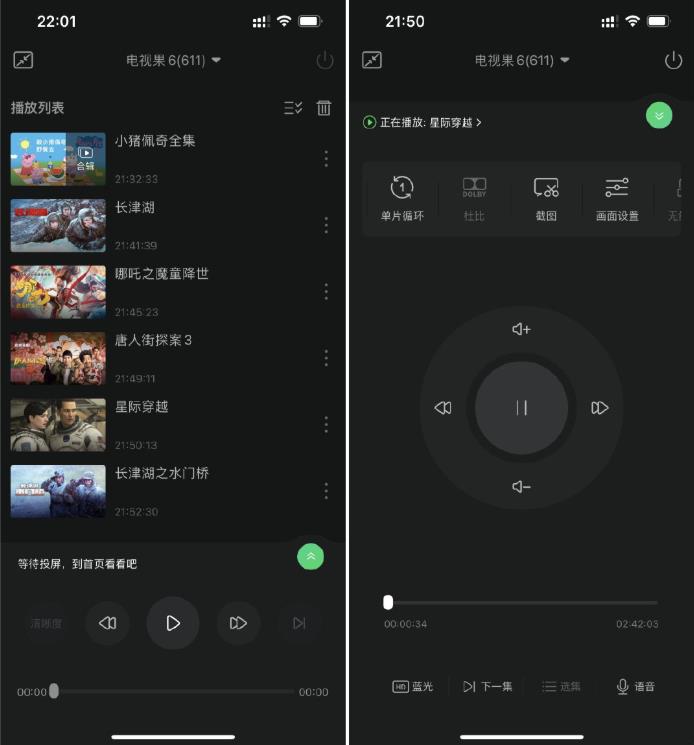Change quality via 蓝光
Viewport: 694px width, 745px height.
click(x=413, y=686)
